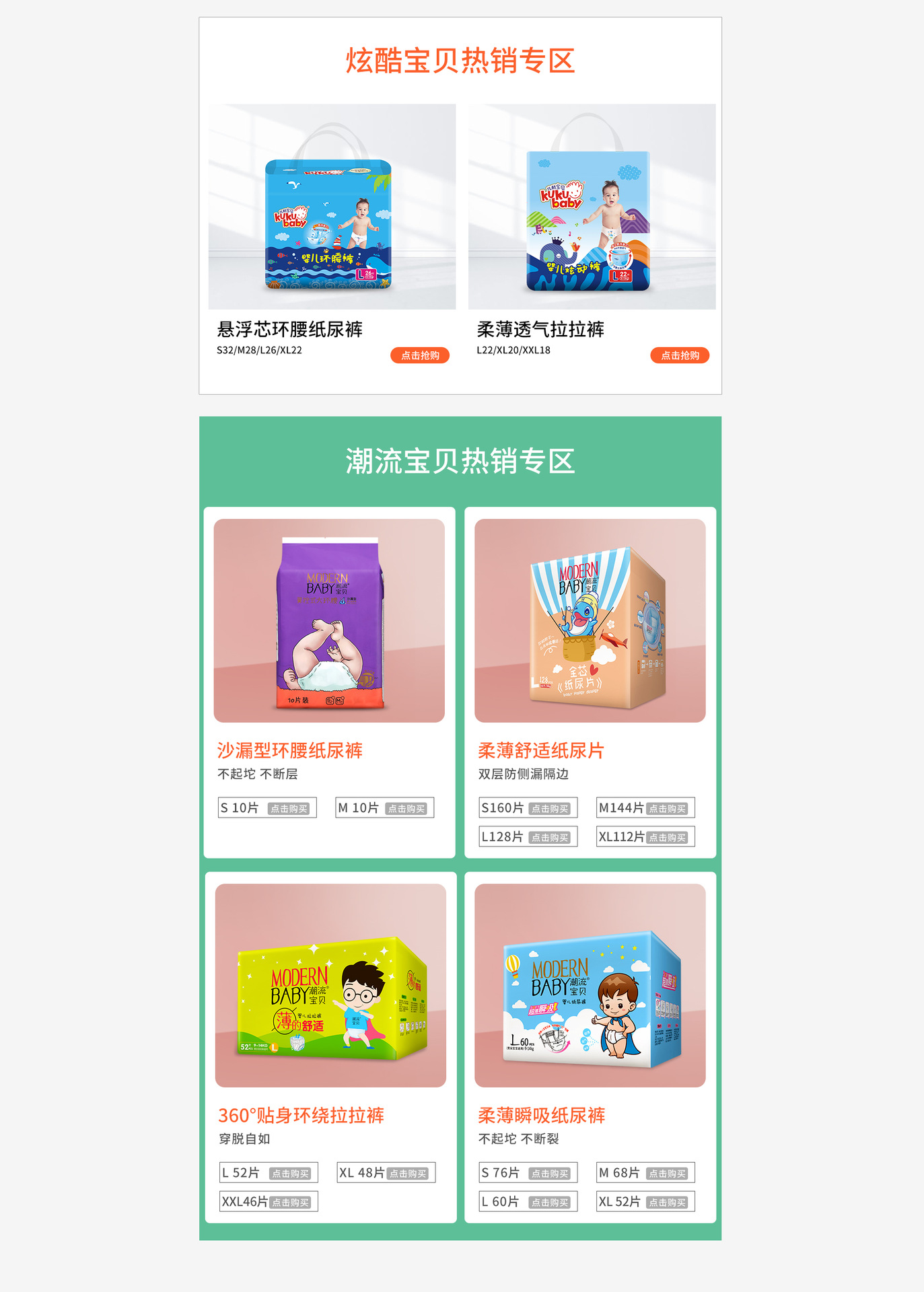Viewport: 924px width, 1292px height.
Task: Buy L128片 柔薄舒适纸尿片
Action: tap(550, 838)
